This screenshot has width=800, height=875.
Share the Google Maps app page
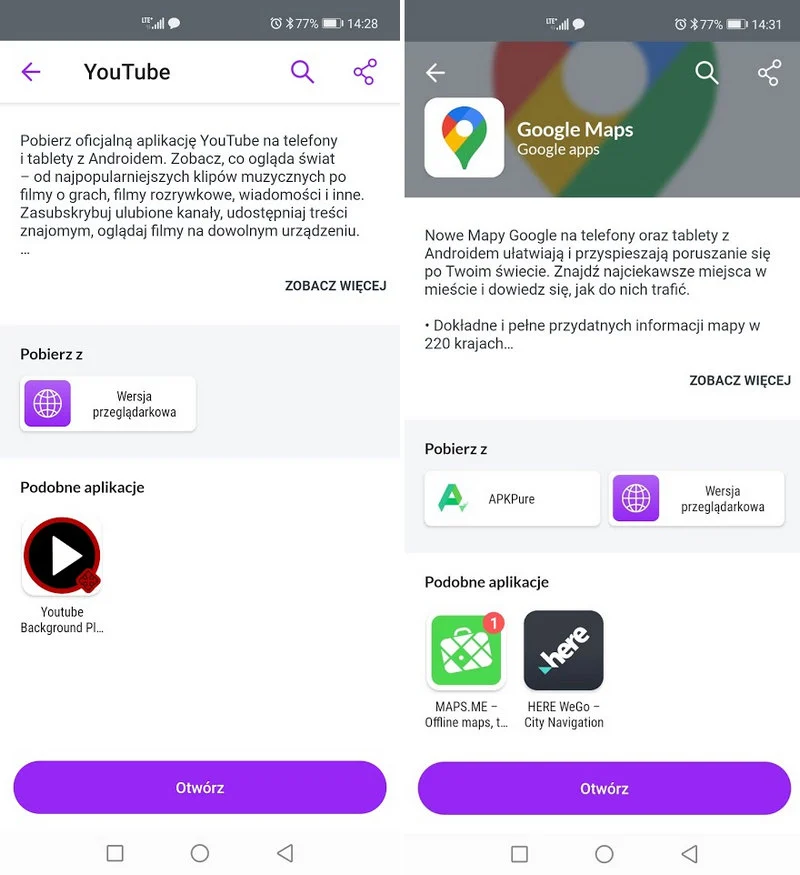pyautogui.click(x=769, y=73)
